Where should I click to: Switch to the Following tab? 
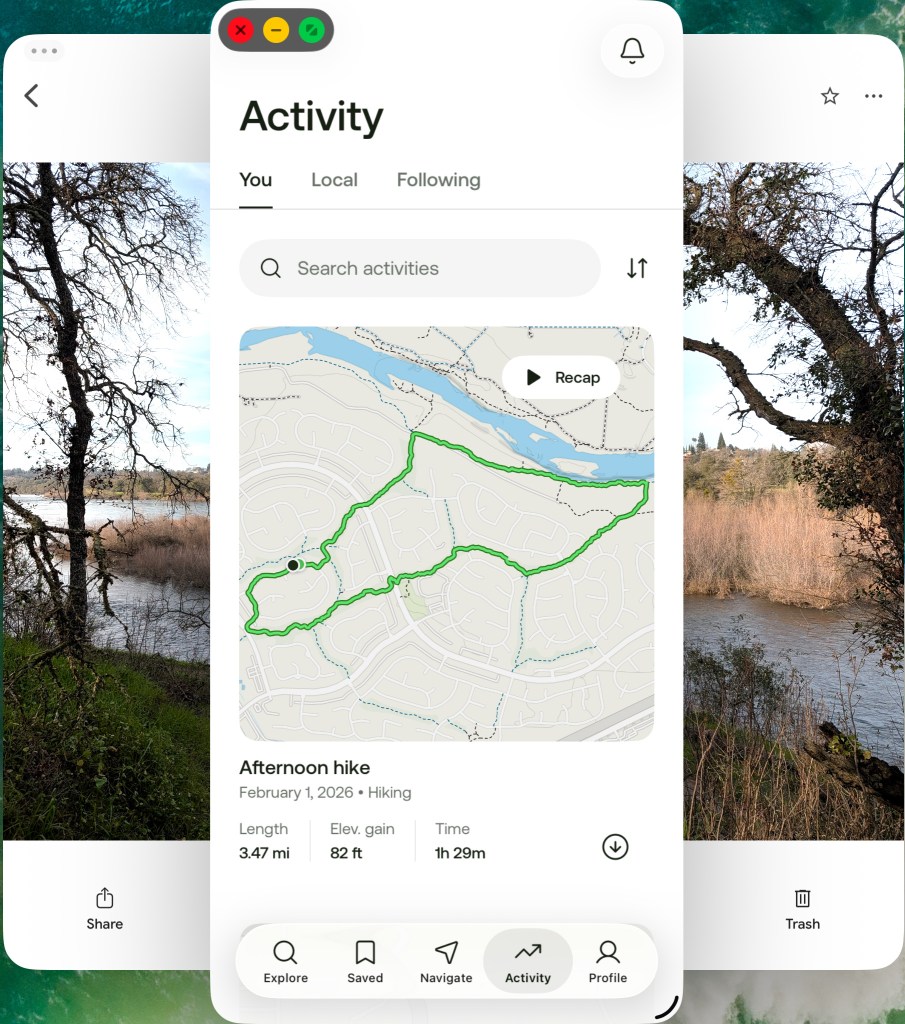[x=438, y=180]
